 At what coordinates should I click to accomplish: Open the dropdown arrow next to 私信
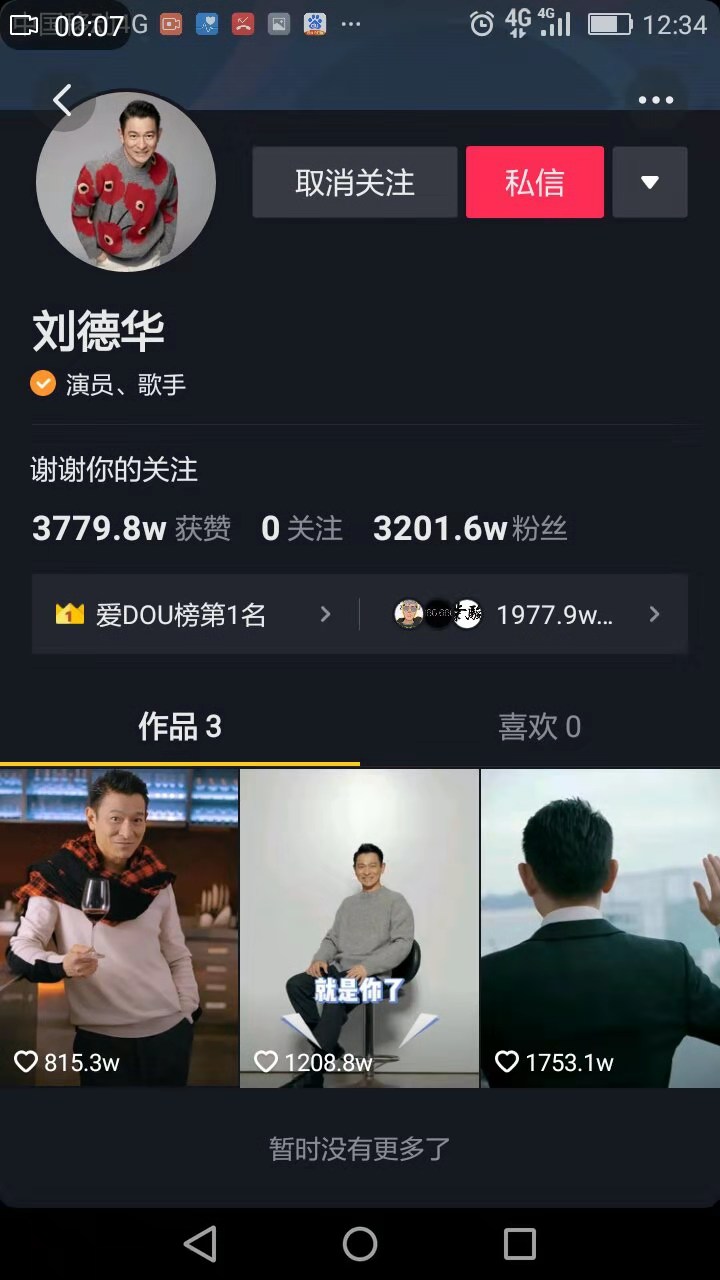[x=650, y=182]
